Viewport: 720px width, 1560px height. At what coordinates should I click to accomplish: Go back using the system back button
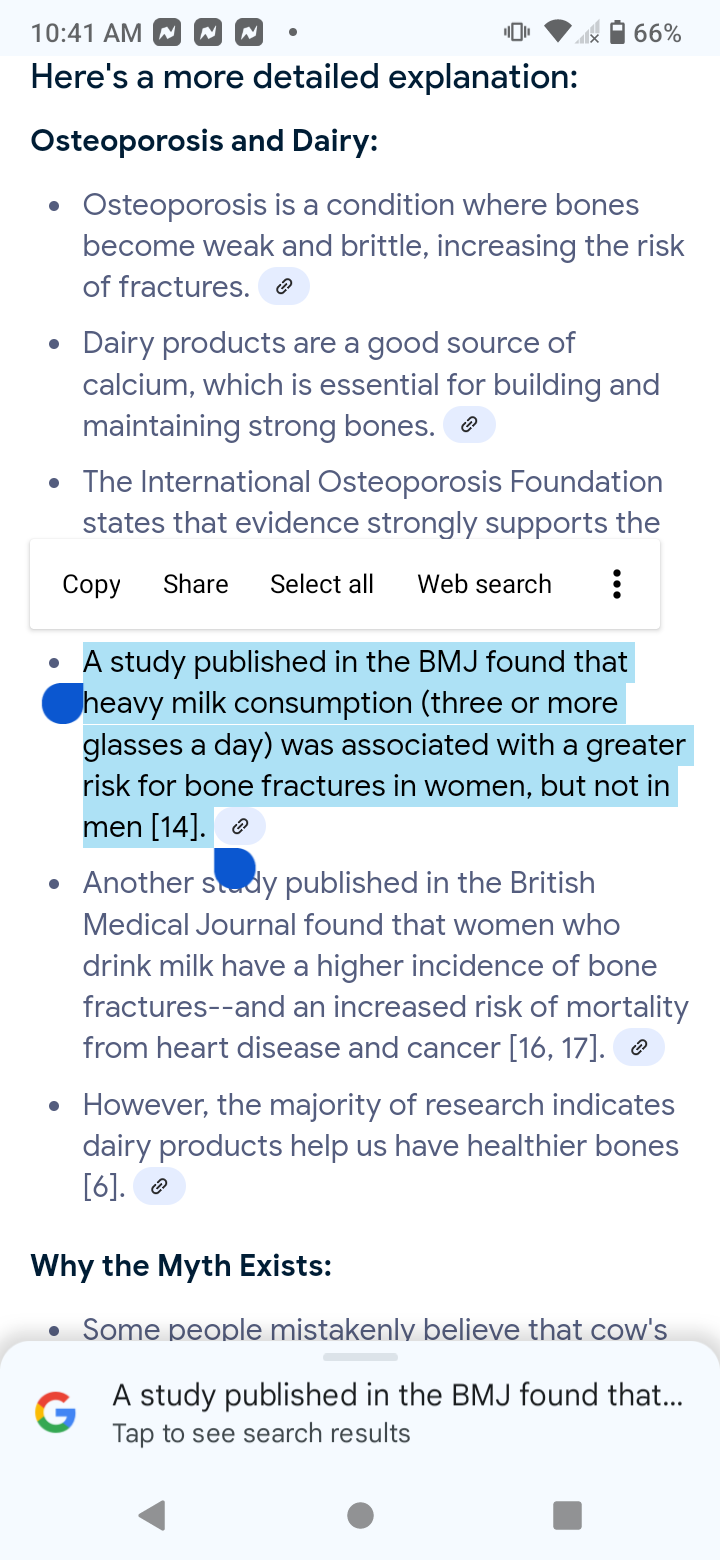(x=152, y=1516)
